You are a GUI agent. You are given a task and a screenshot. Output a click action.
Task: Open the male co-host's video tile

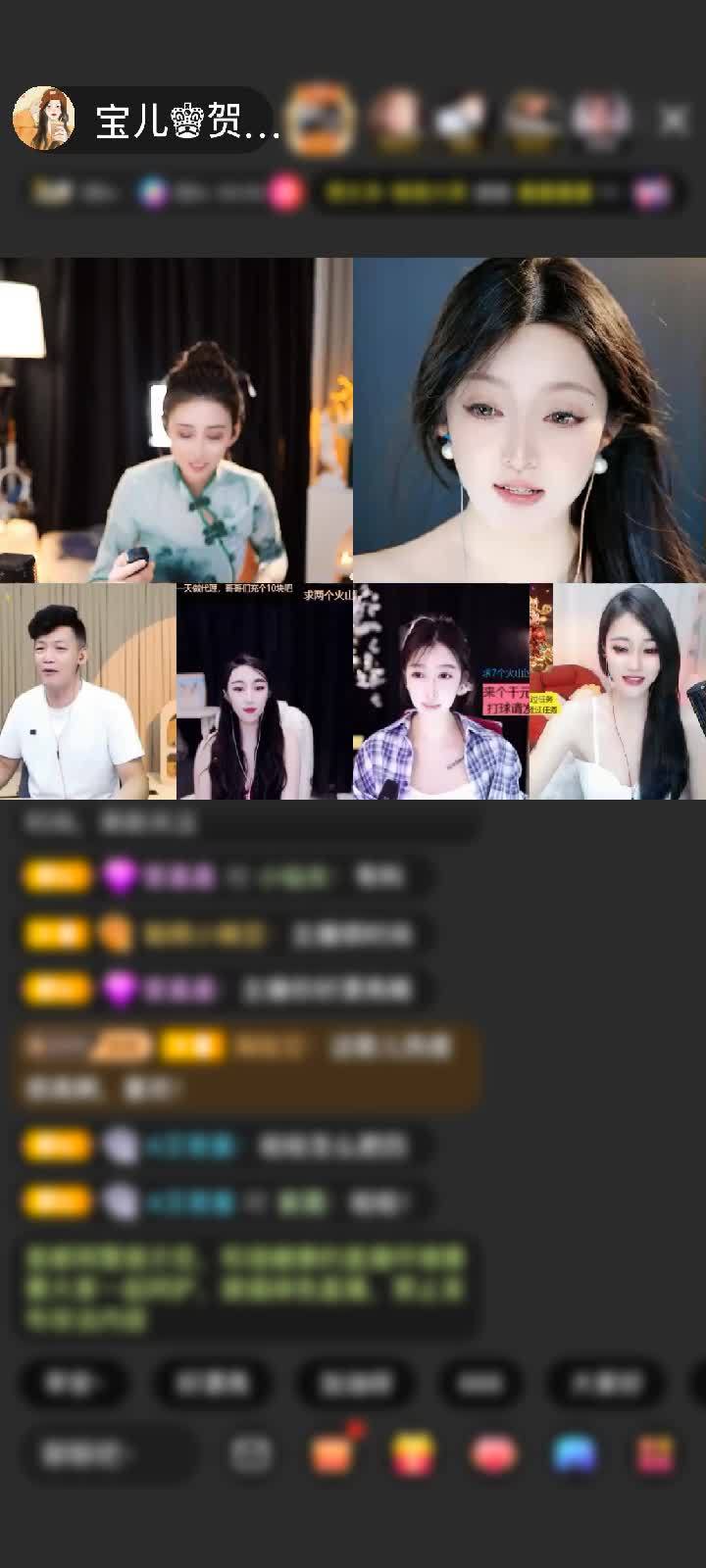tap(88, 691)
